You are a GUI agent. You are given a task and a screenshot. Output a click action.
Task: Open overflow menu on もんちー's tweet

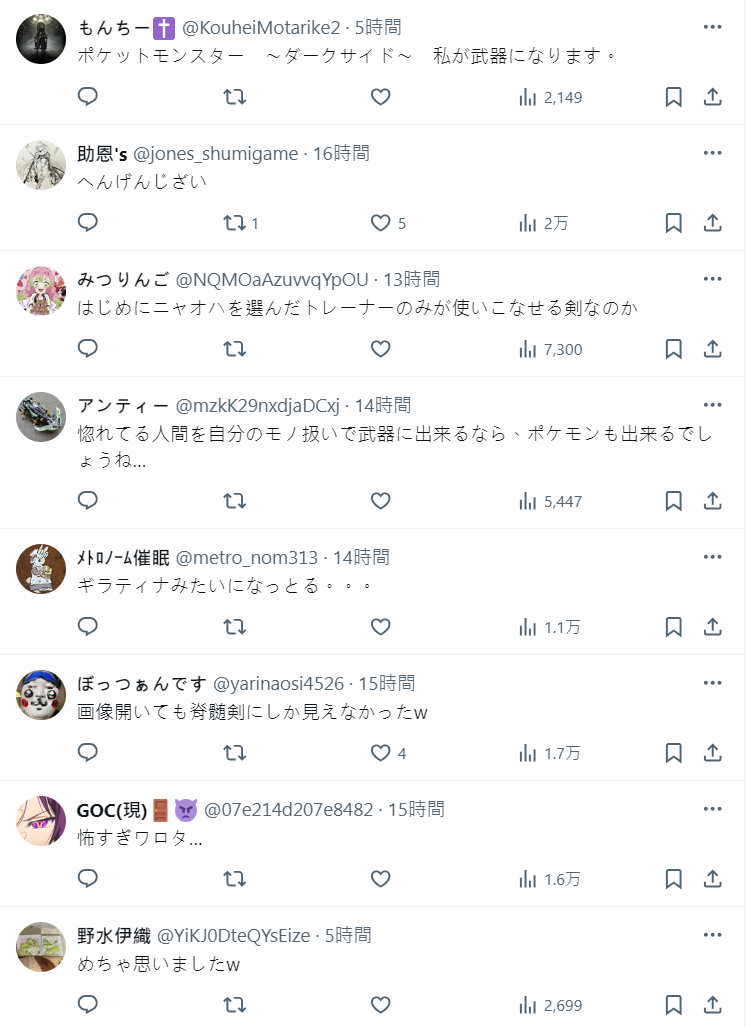pos(712,27)
